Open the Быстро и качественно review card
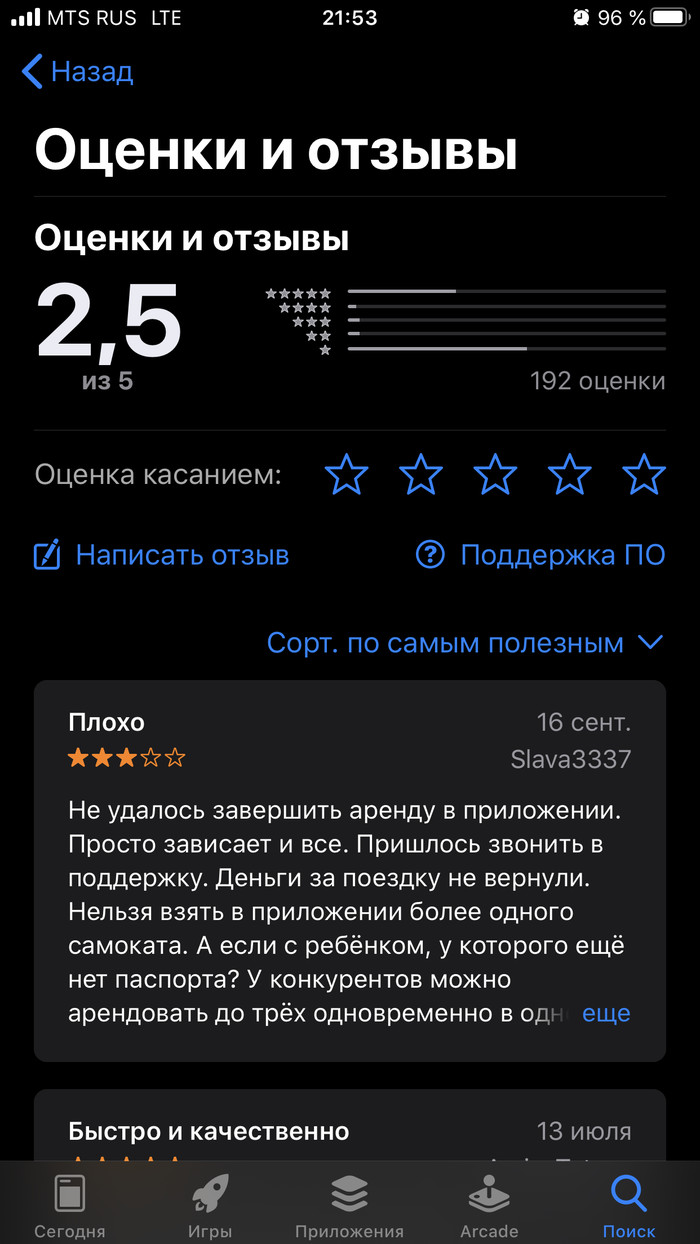 coord(350,1130)
